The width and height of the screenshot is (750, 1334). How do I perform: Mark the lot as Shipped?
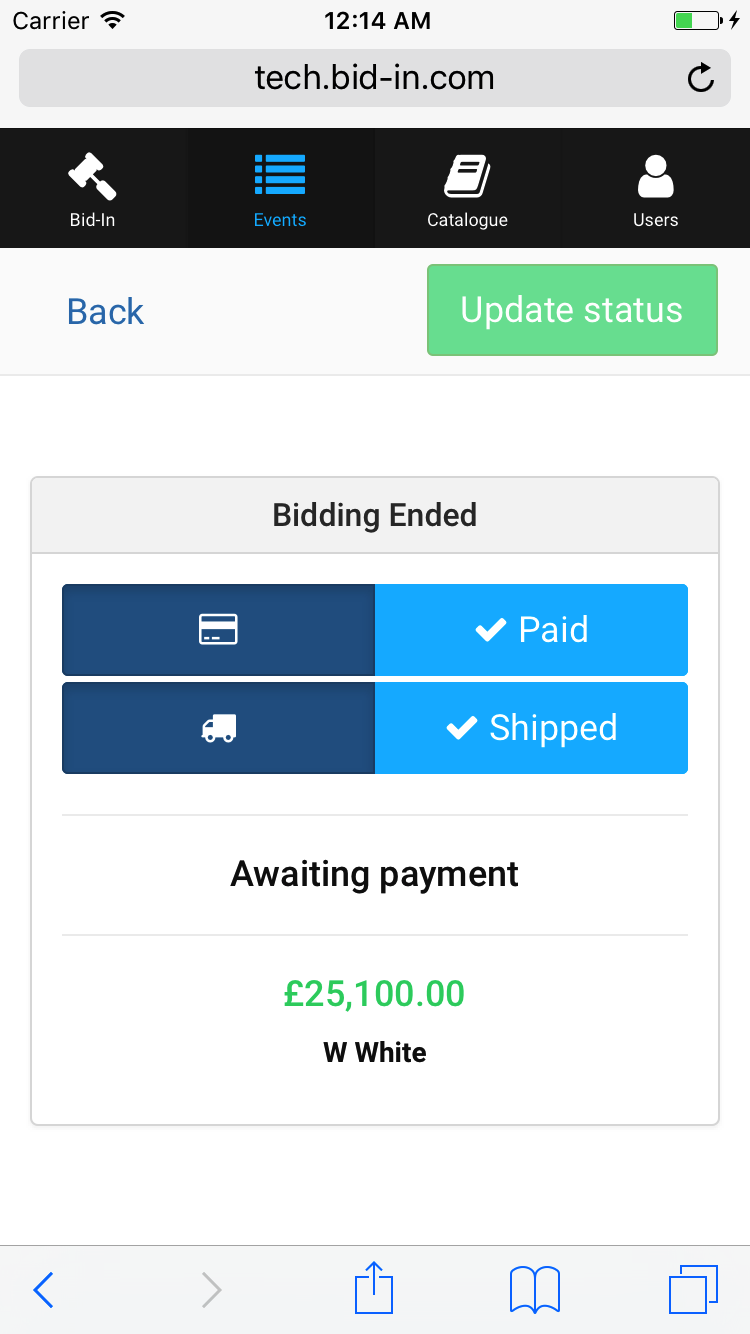[531, 728]
